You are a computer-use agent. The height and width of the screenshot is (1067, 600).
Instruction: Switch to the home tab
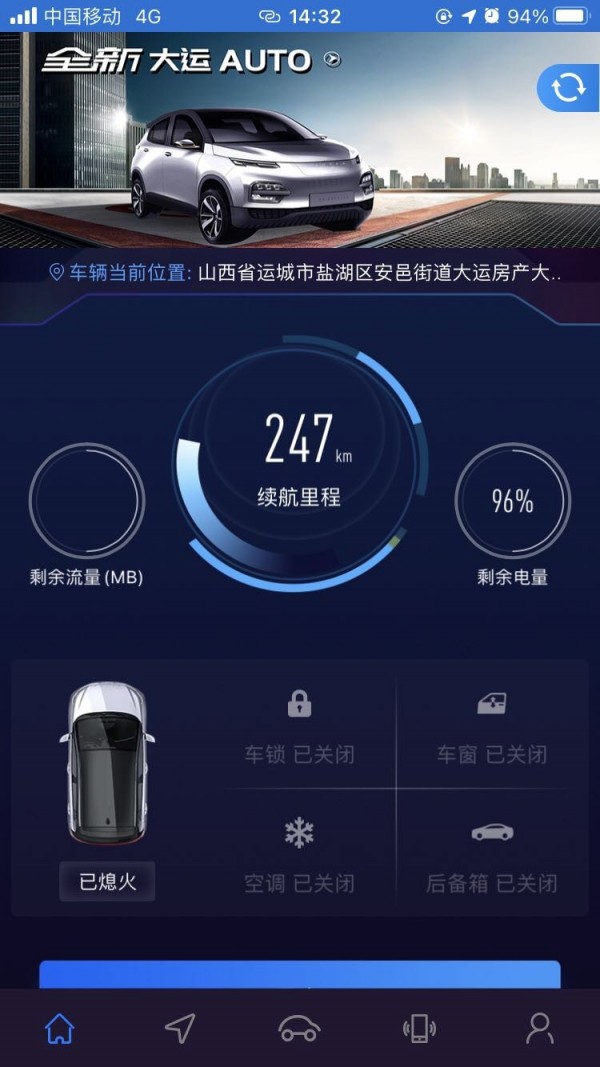[60, 1028]
